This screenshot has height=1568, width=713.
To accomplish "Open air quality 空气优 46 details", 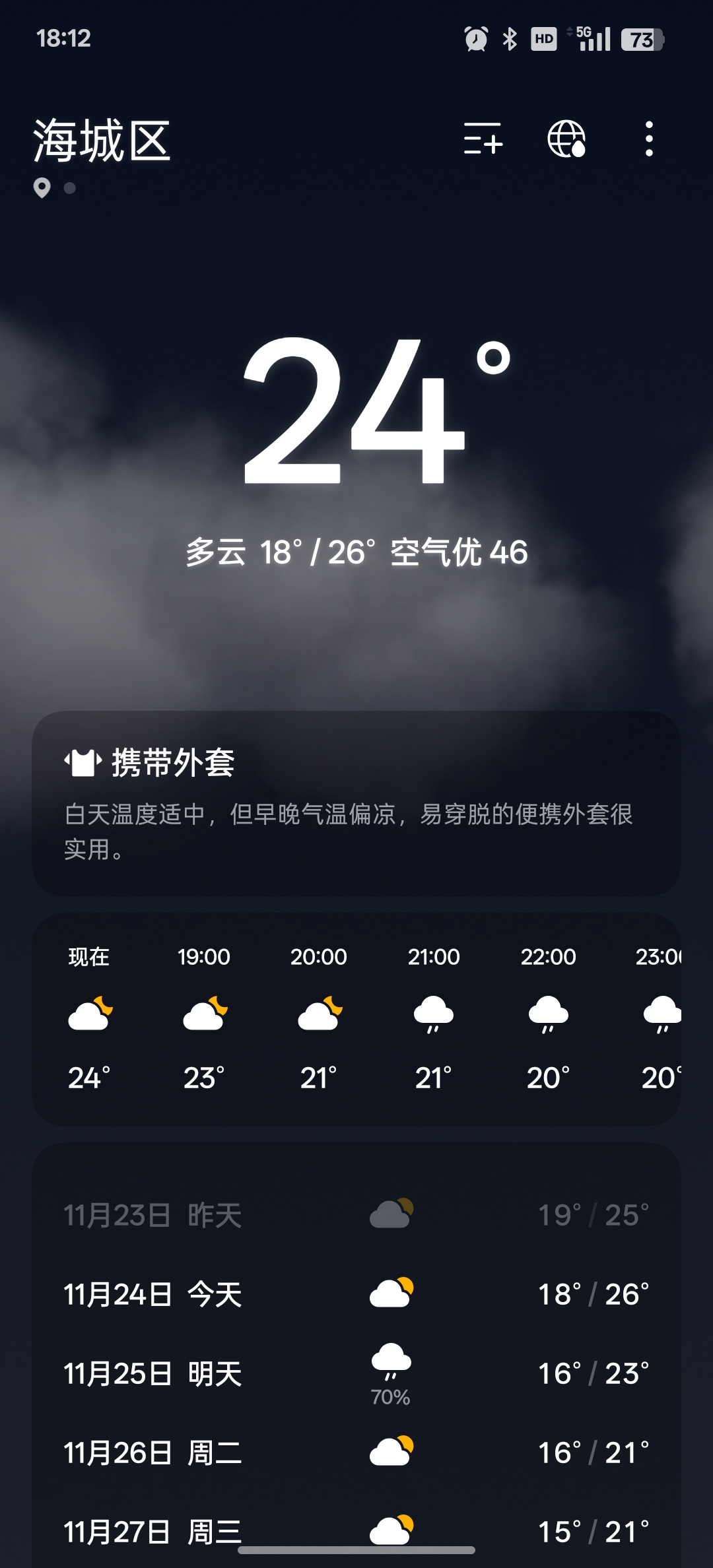I will [459, 552].
